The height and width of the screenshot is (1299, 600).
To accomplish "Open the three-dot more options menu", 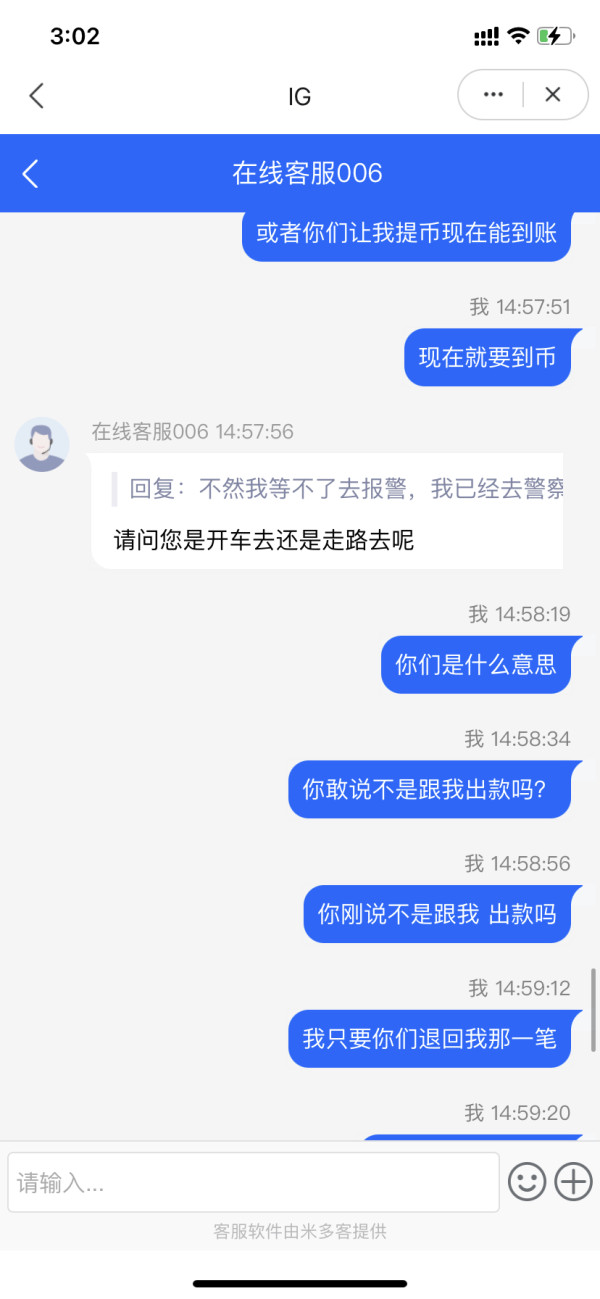I will (x=492, y=95).
